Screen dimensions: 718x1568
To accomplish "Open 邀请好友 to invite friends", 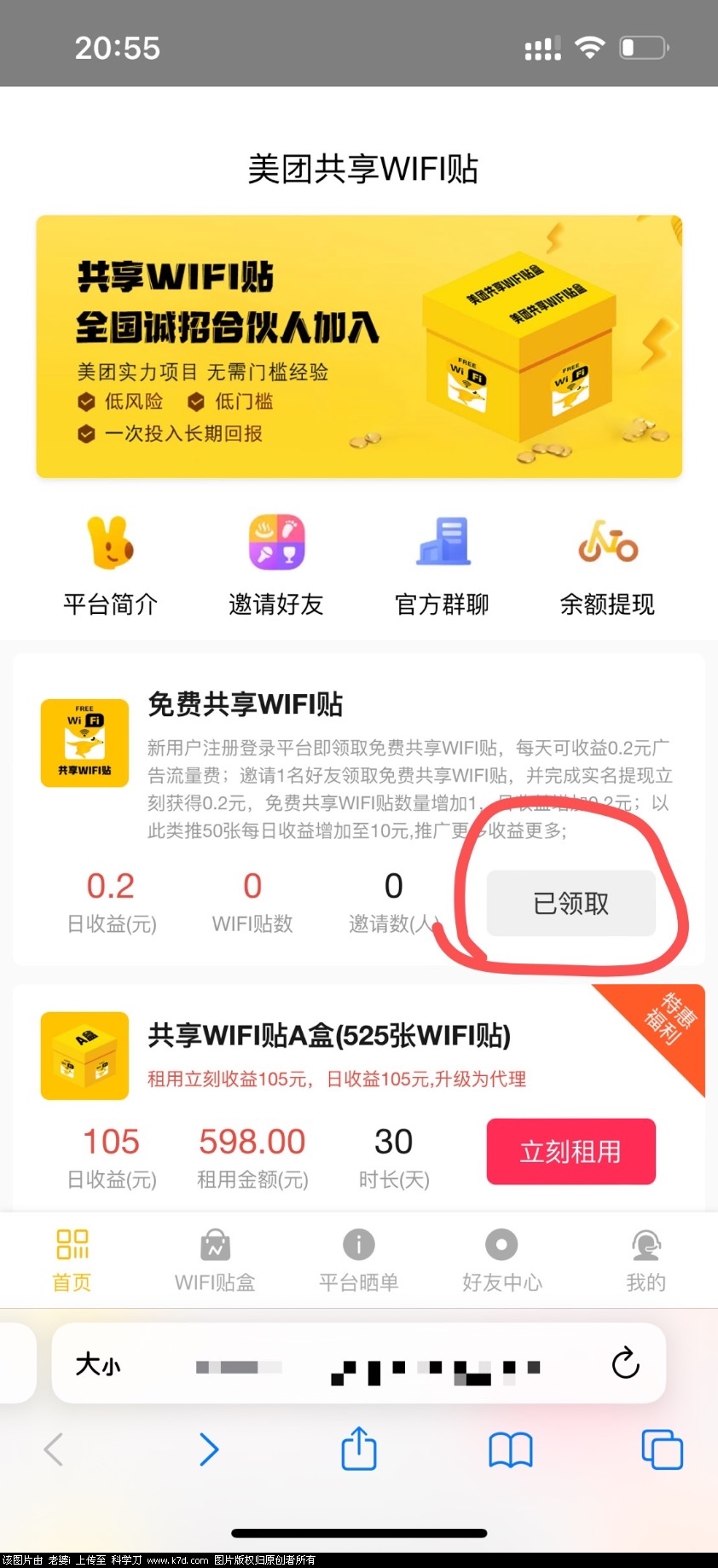I will click(276, 564).
